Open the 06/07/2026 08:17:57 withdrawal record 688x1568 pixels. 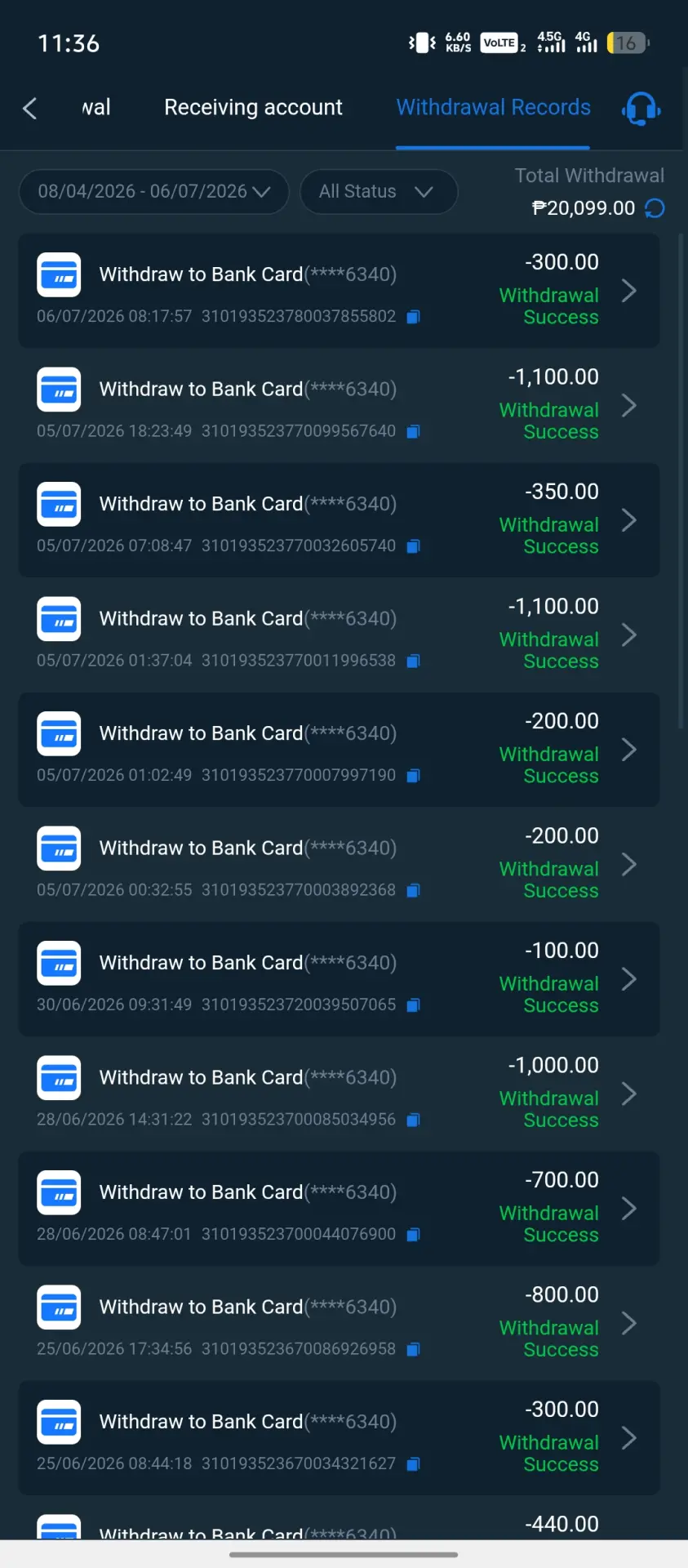[339, 291]
